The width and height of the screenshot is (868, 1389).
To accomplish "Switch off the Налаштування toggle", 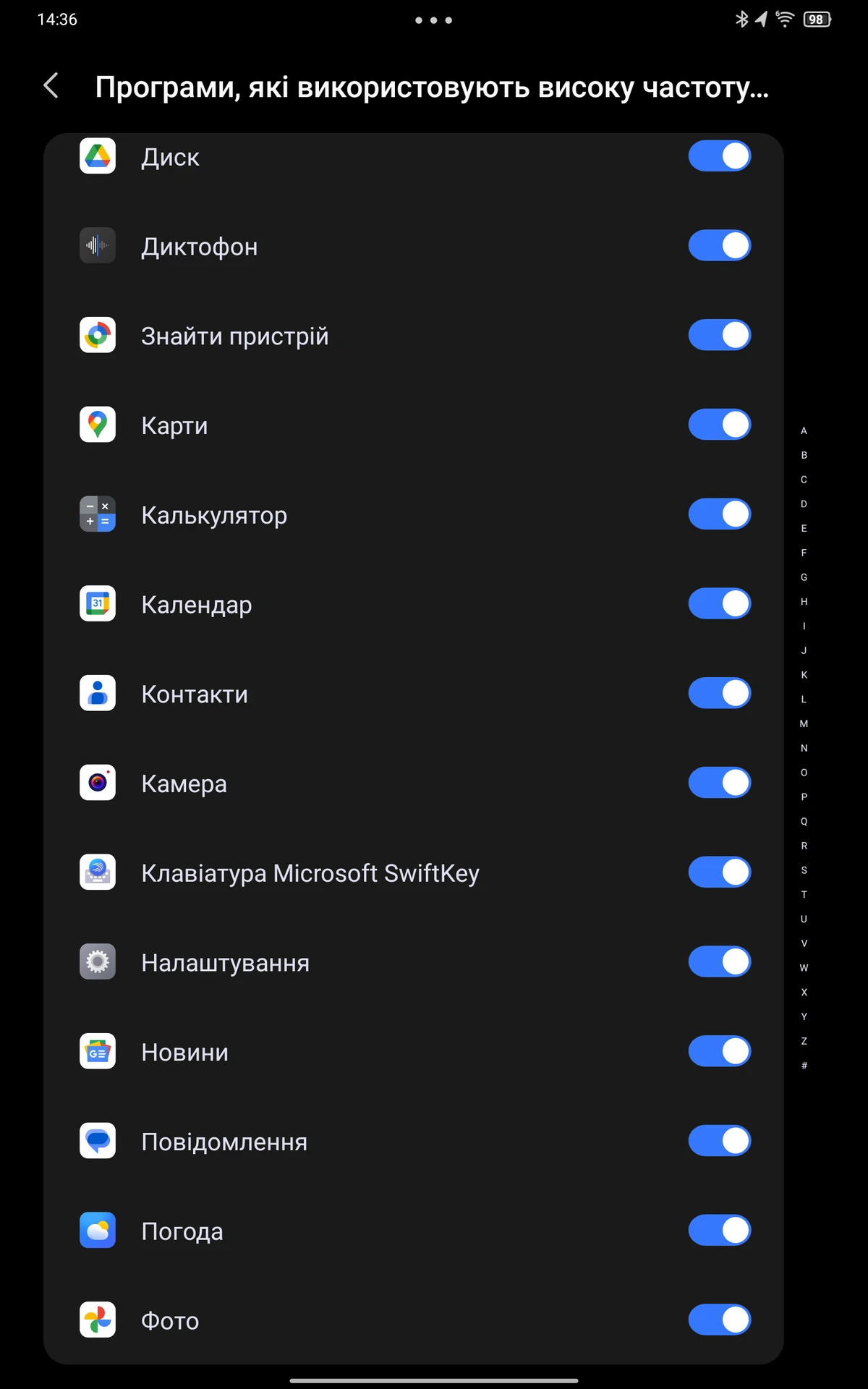I will point(720,962).
